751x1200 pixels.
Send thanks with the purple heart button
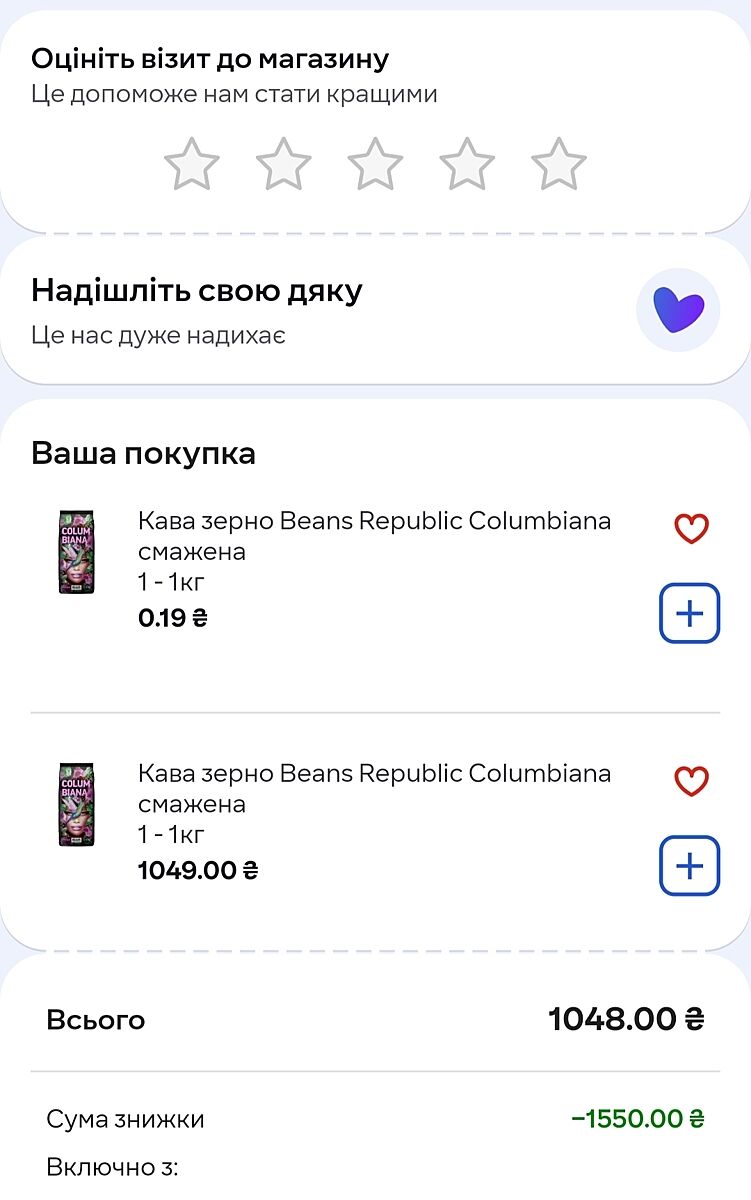[678, 310]
